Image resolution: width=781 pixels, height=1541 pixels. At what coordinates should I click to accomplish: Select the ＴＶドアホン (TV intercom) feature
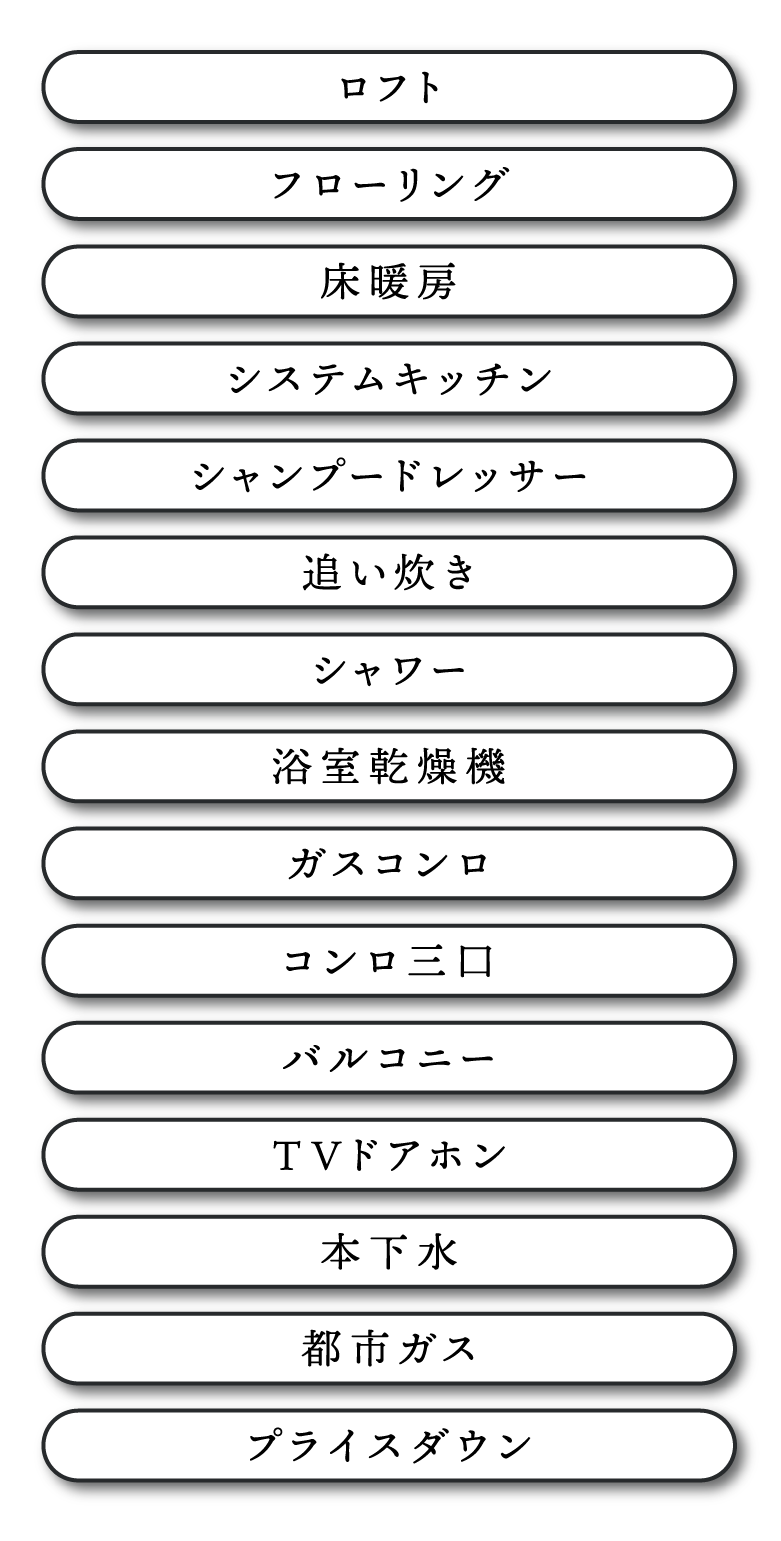coord(390,1152)
